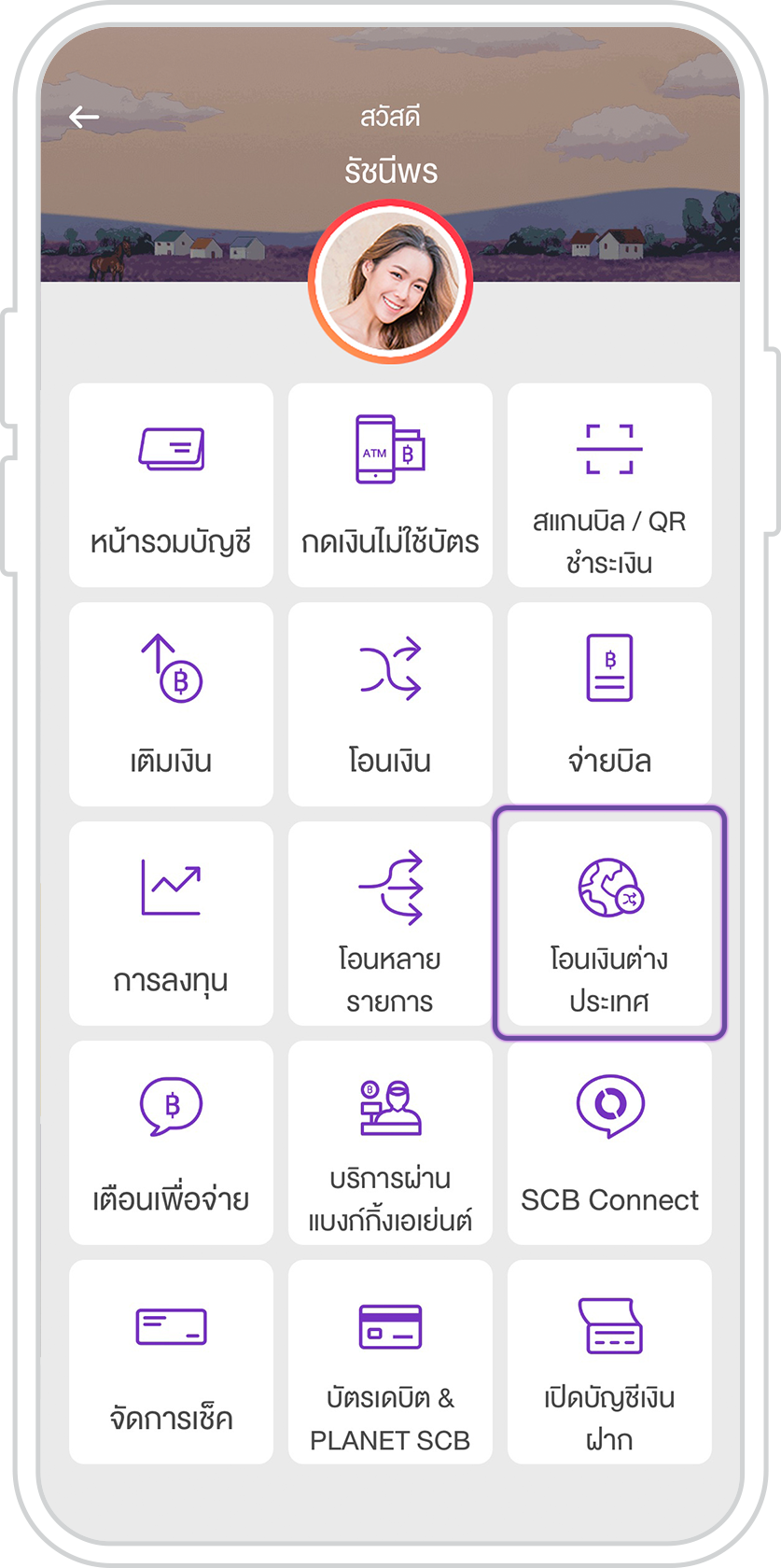781x1568 pixels.
Task: Open จัดการเช็ค cheque management
Action: coord(171,1363)
